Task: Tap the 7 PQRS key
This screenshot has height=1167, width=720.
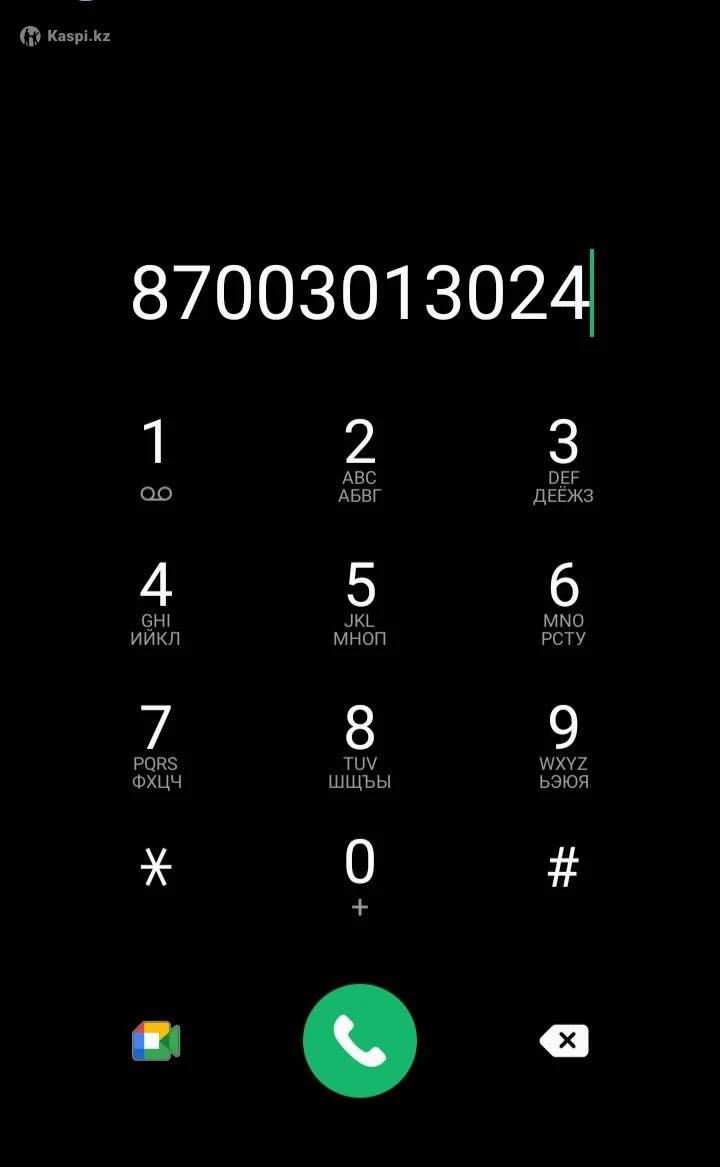Action: [x=156, y=745]
